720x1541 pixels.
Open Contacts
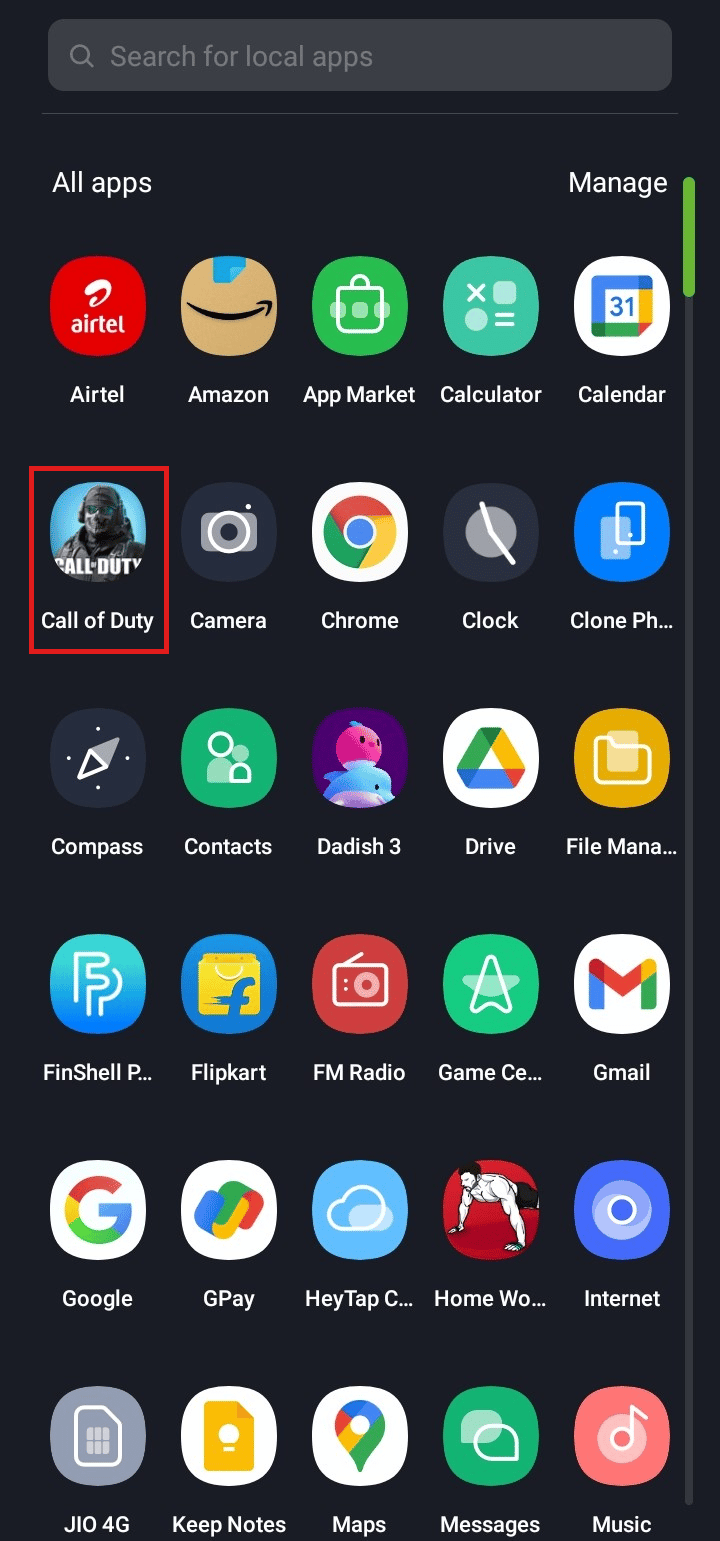pyautogui.click(x=229, y=757)
